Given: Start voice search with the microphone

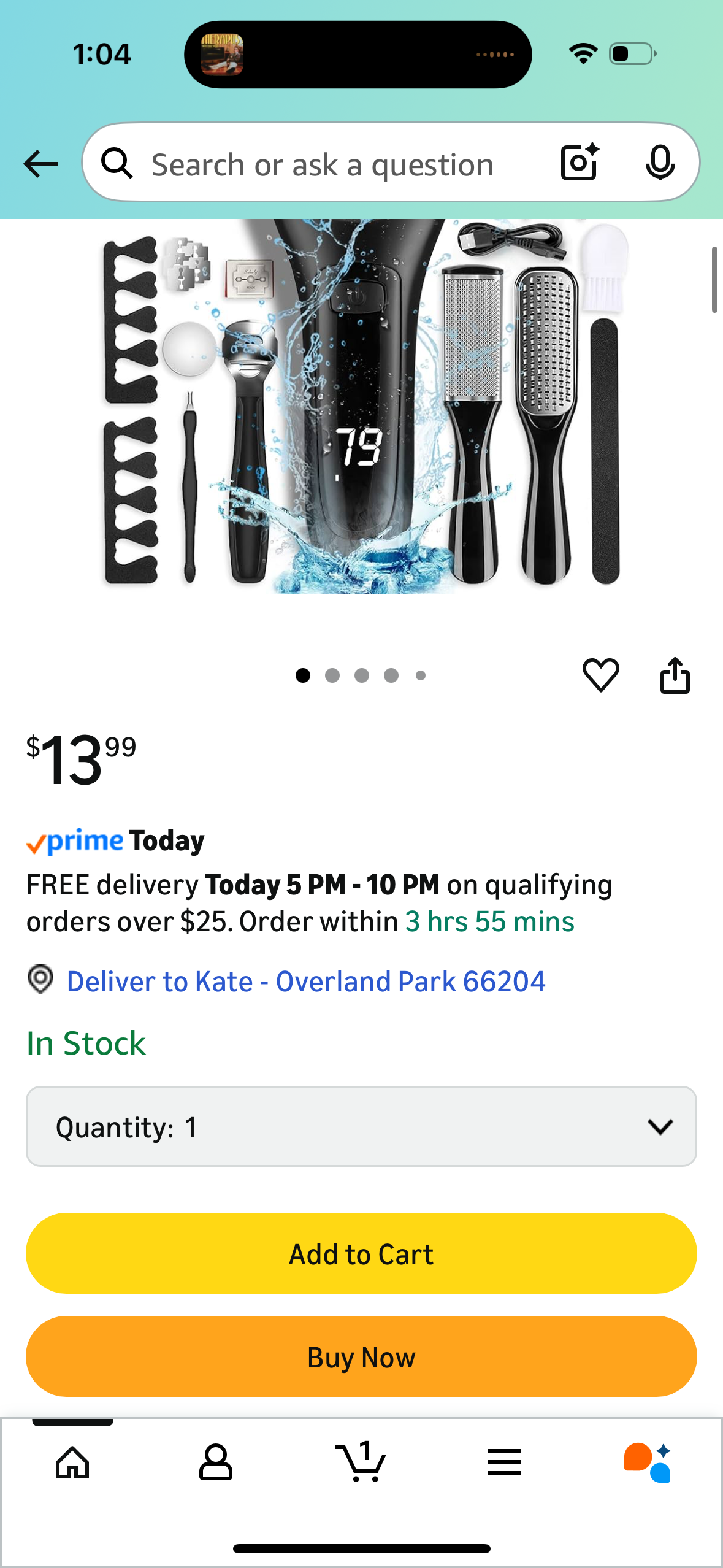Looking at the screenshot, I should tap(660, 163).
